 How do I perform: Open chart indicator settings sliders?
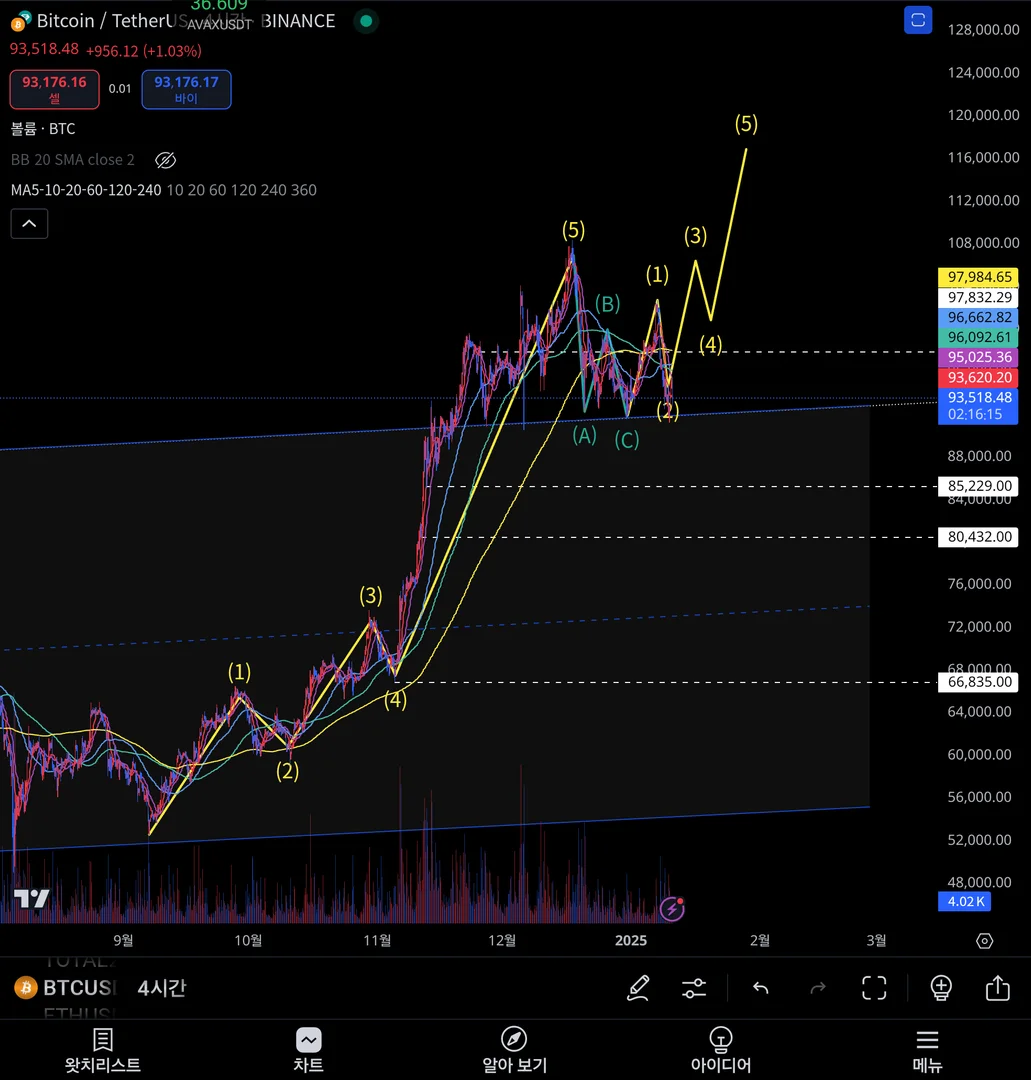click(x=694, y=988)
